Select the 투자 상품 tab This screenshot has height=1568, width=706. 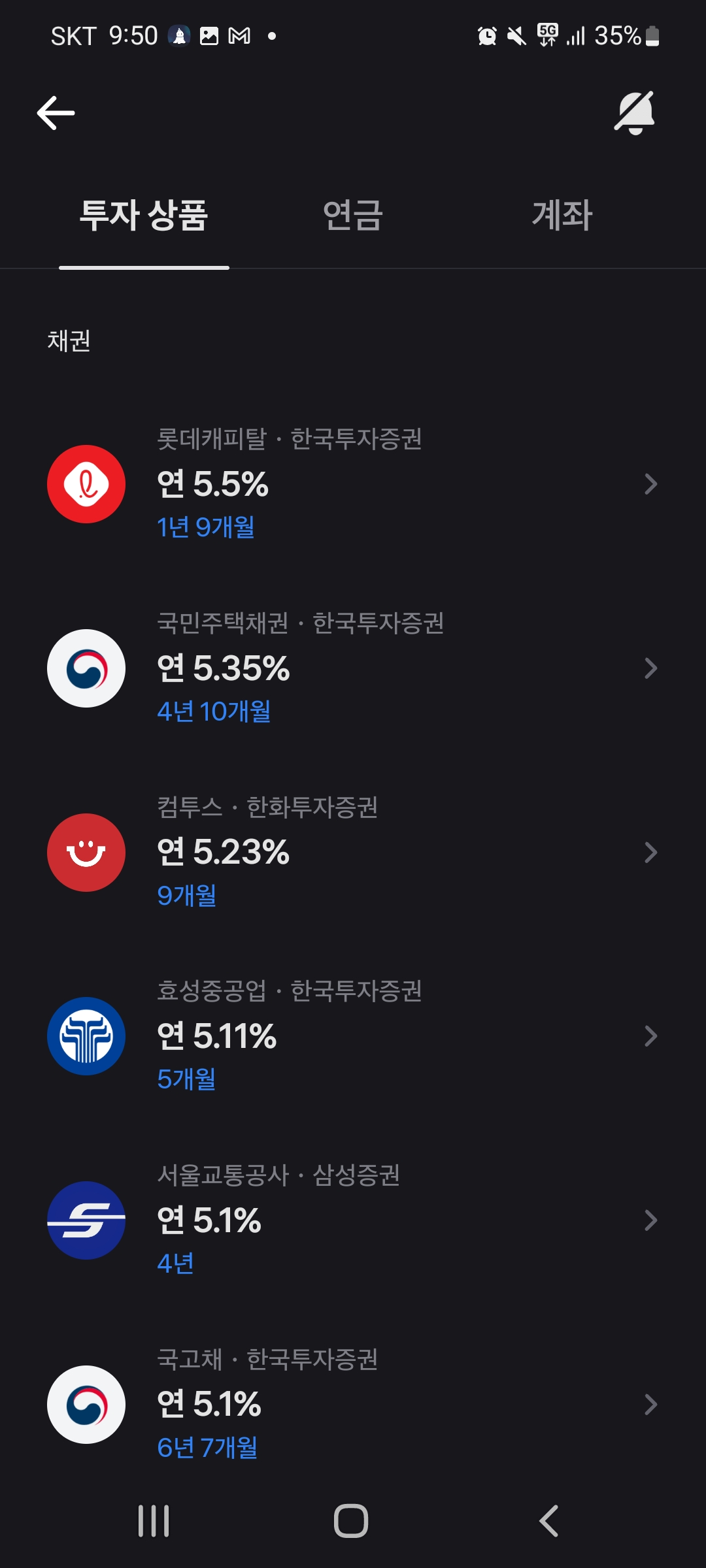pyautogui.click(x=144, y=215)
